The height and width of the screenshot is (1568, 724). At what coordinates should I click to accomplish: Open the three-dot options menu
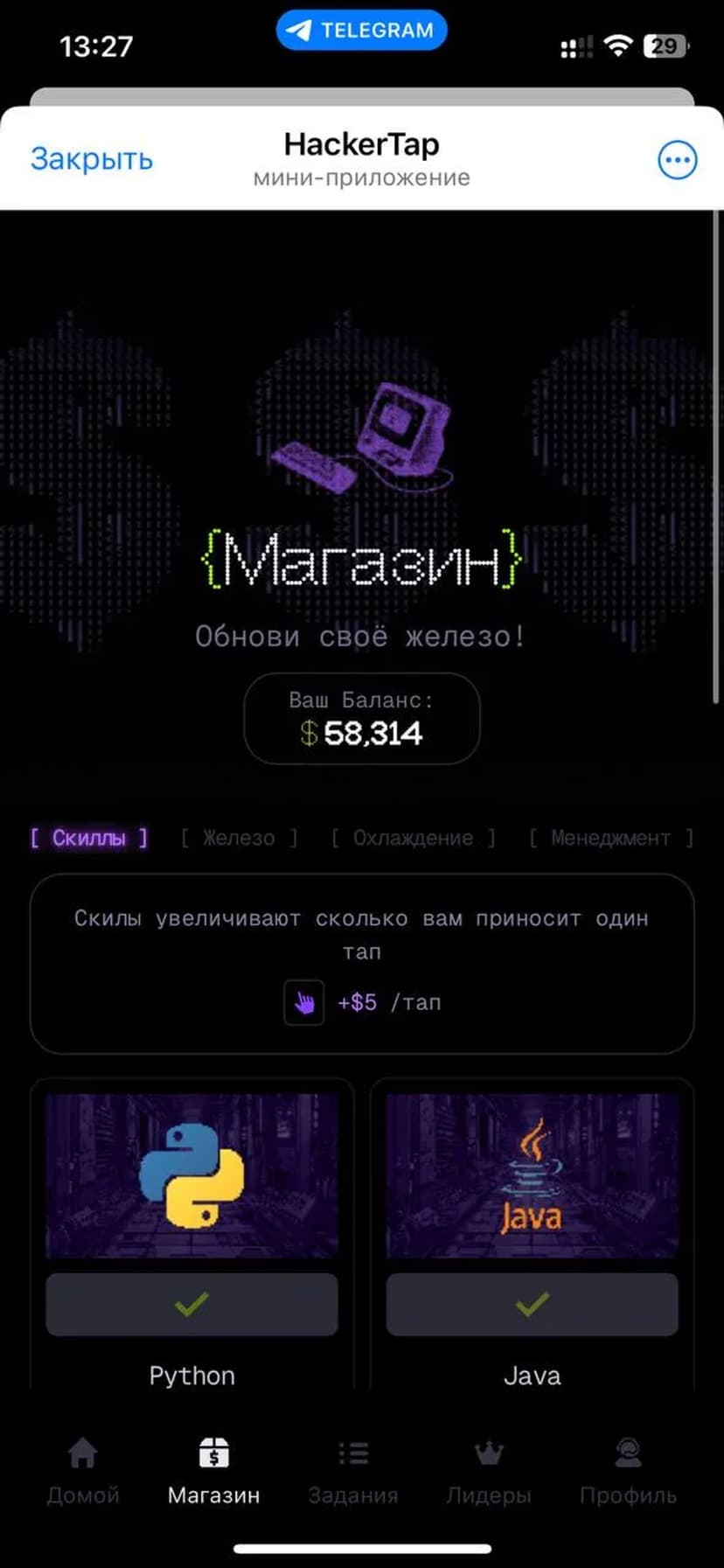point(677,160)
